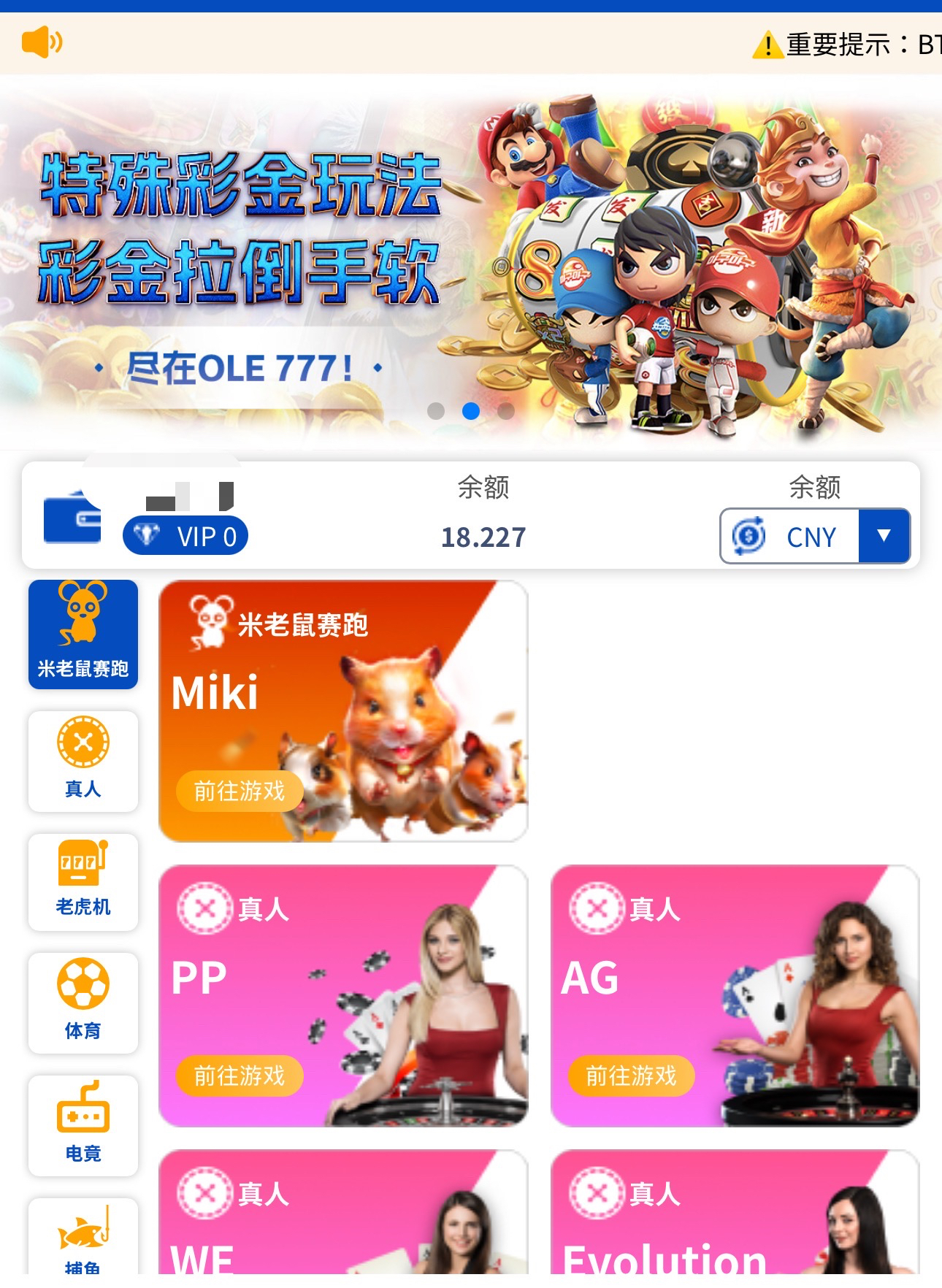Tap the speaker announcement icon
Viewport: 942px width, 1288px height.
[x=41, y=42]
